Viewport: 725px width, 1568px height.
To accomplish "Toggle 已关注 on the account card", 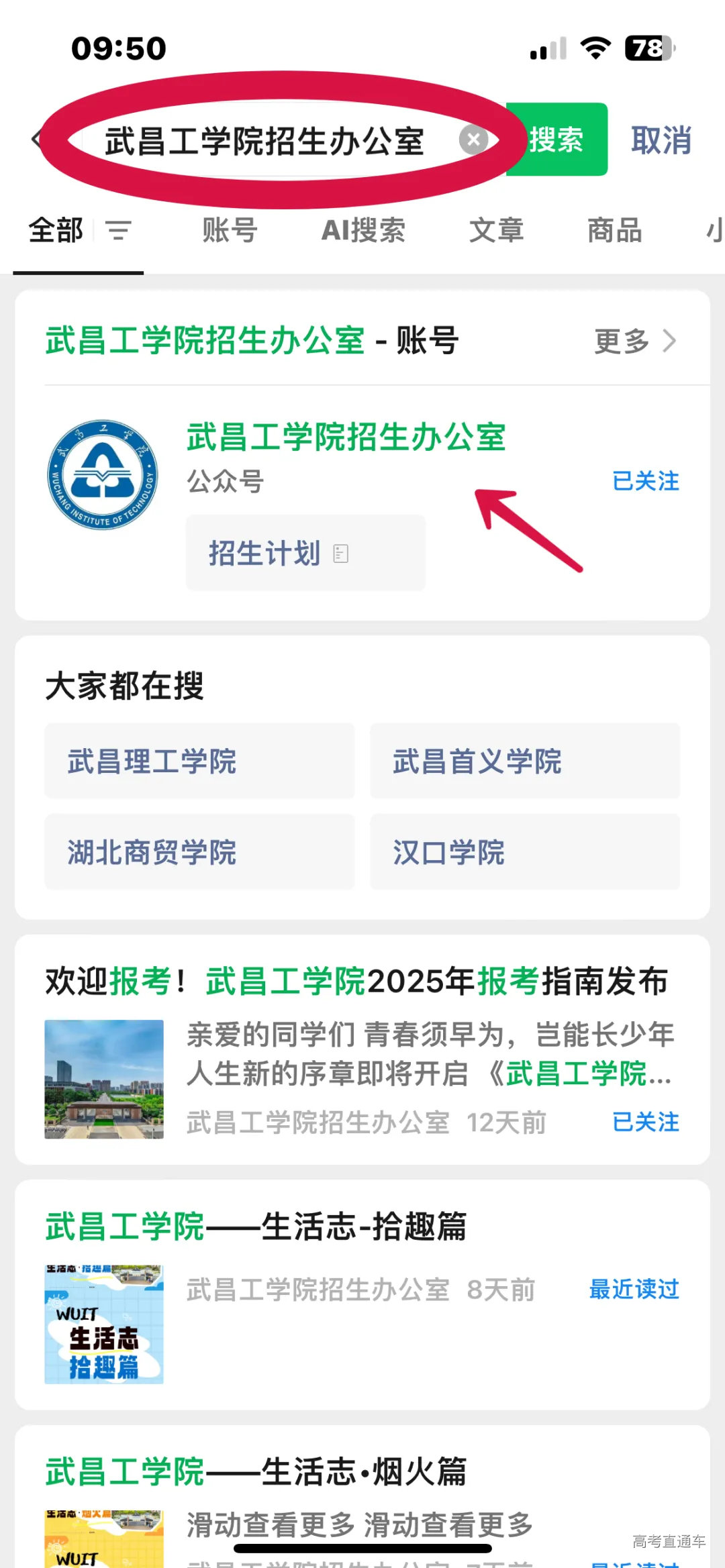I will pos(646,480).
